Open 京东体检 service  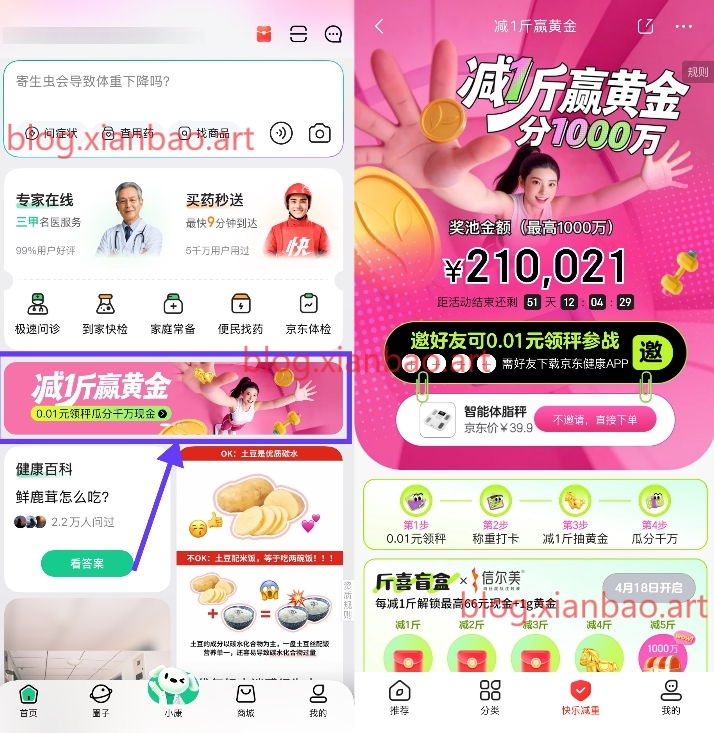[309, 314]
